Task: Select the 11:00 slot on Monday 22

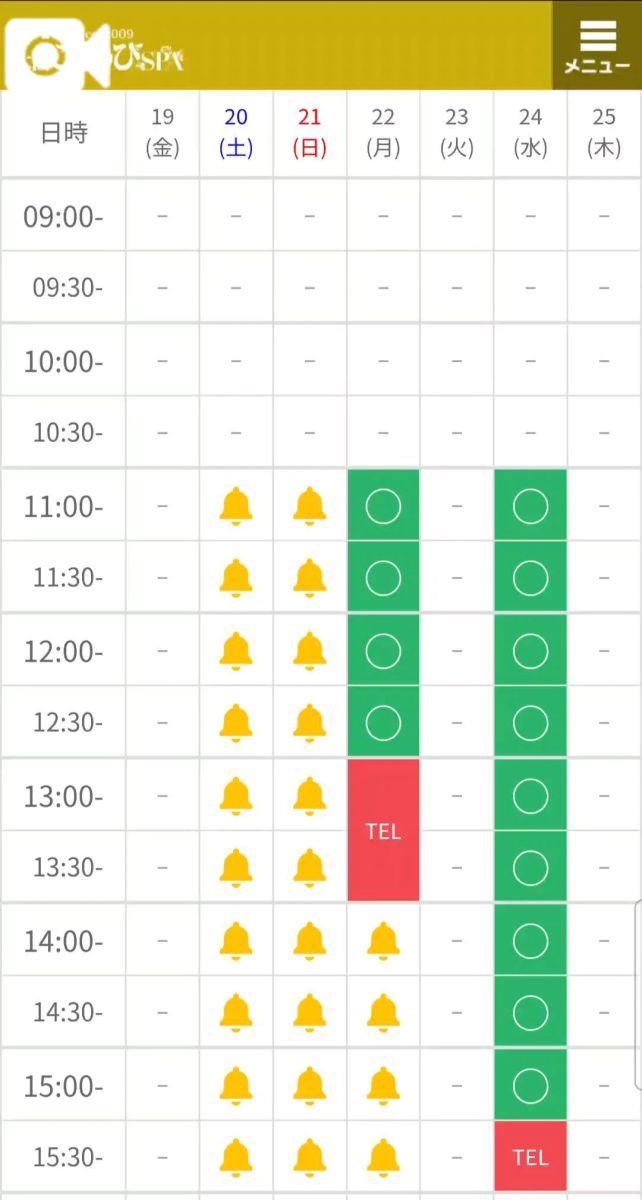Action: [x=383, y=506]
